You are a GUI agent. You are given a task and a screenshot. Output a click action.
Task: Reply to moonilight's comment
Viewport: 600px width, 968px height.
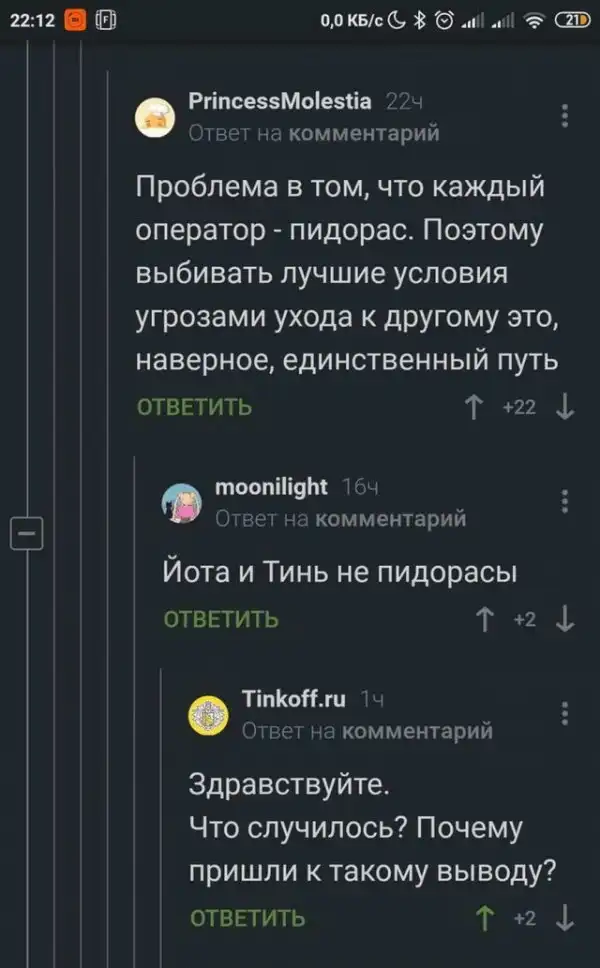[221, 619]
